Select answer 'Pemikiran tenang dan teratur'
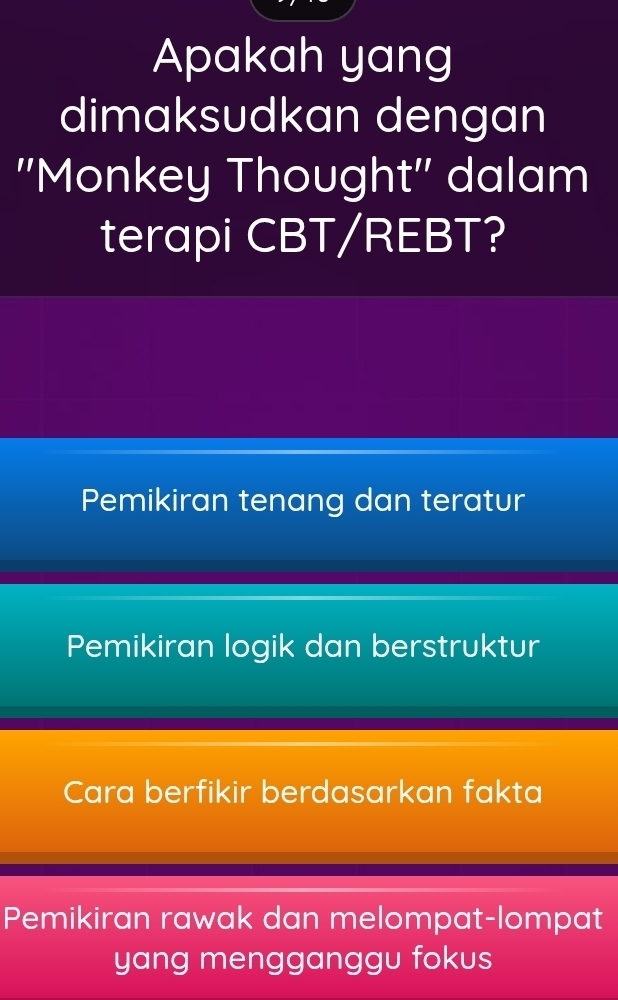The width and height of the screenshot is (618, 1000). [309, 500]
